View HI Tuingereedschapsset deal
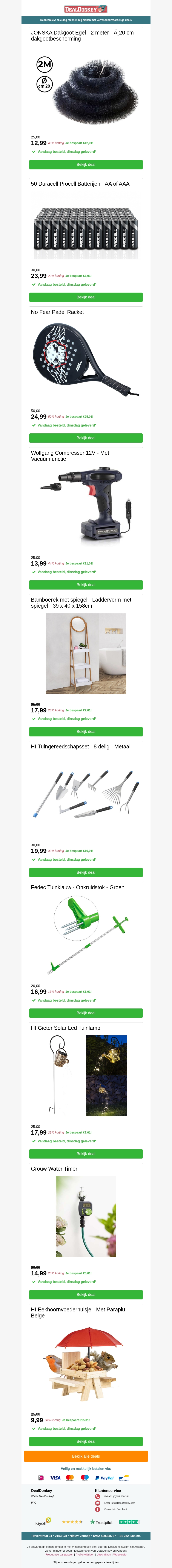Image resolution: width=172 pixels, height=1568 pixels. (x=86, y=872)
